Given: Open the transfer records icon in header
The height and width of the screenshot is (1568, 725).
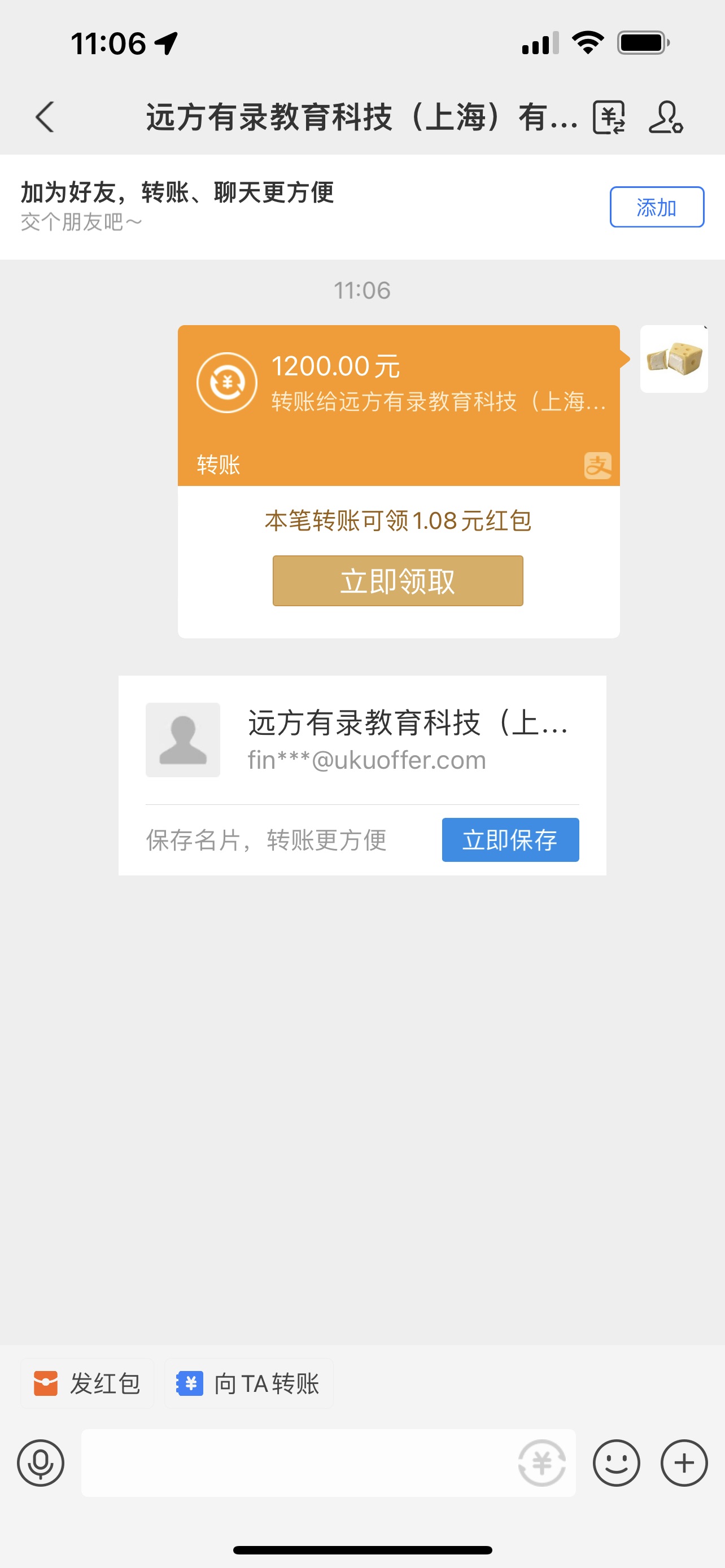Looking at the screenshot, I should tap(609, 117).
